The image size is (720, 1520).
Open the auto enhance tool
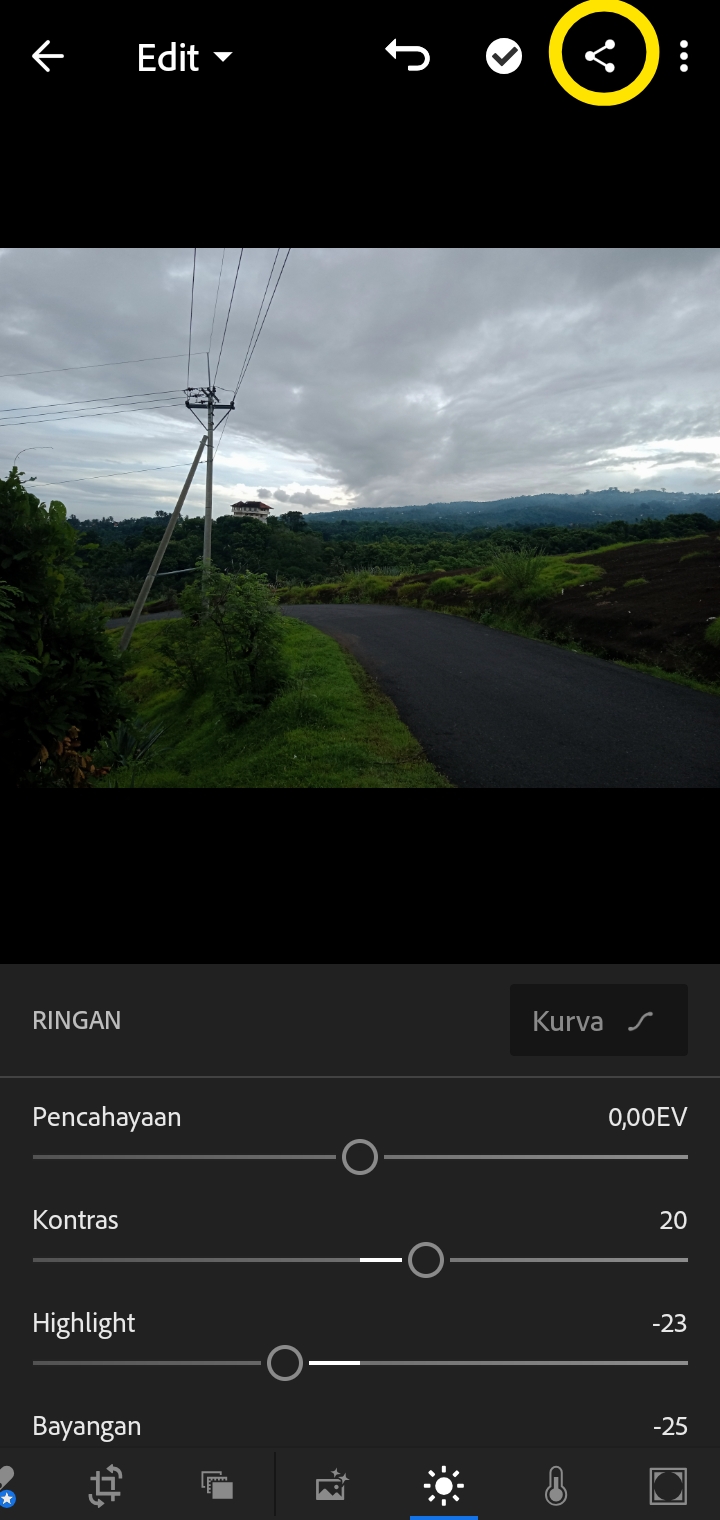point(331,1486)
